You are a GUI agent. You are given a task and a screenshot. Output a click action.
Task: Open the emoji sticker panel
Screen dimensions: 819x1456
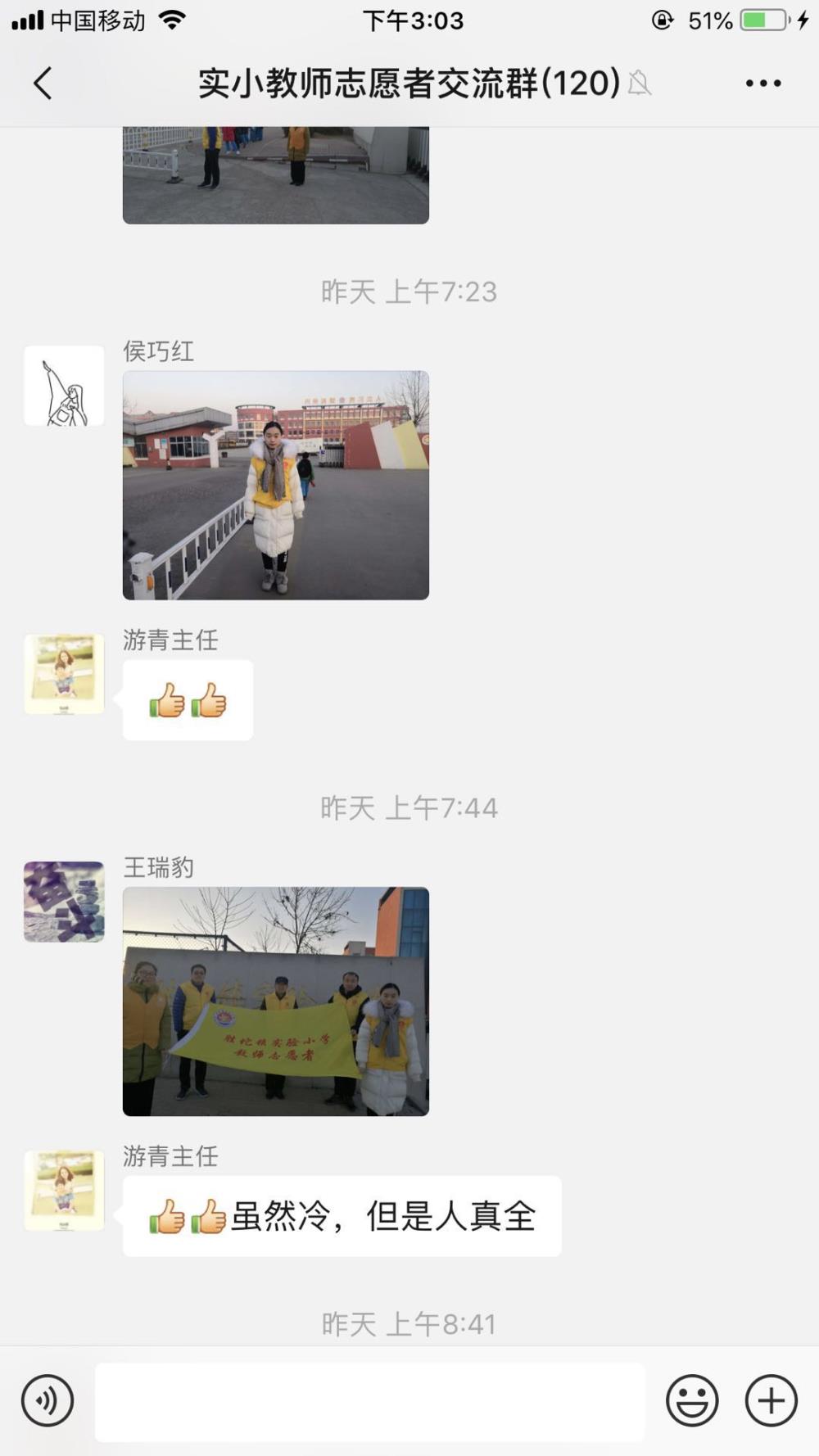point(692,1401)
